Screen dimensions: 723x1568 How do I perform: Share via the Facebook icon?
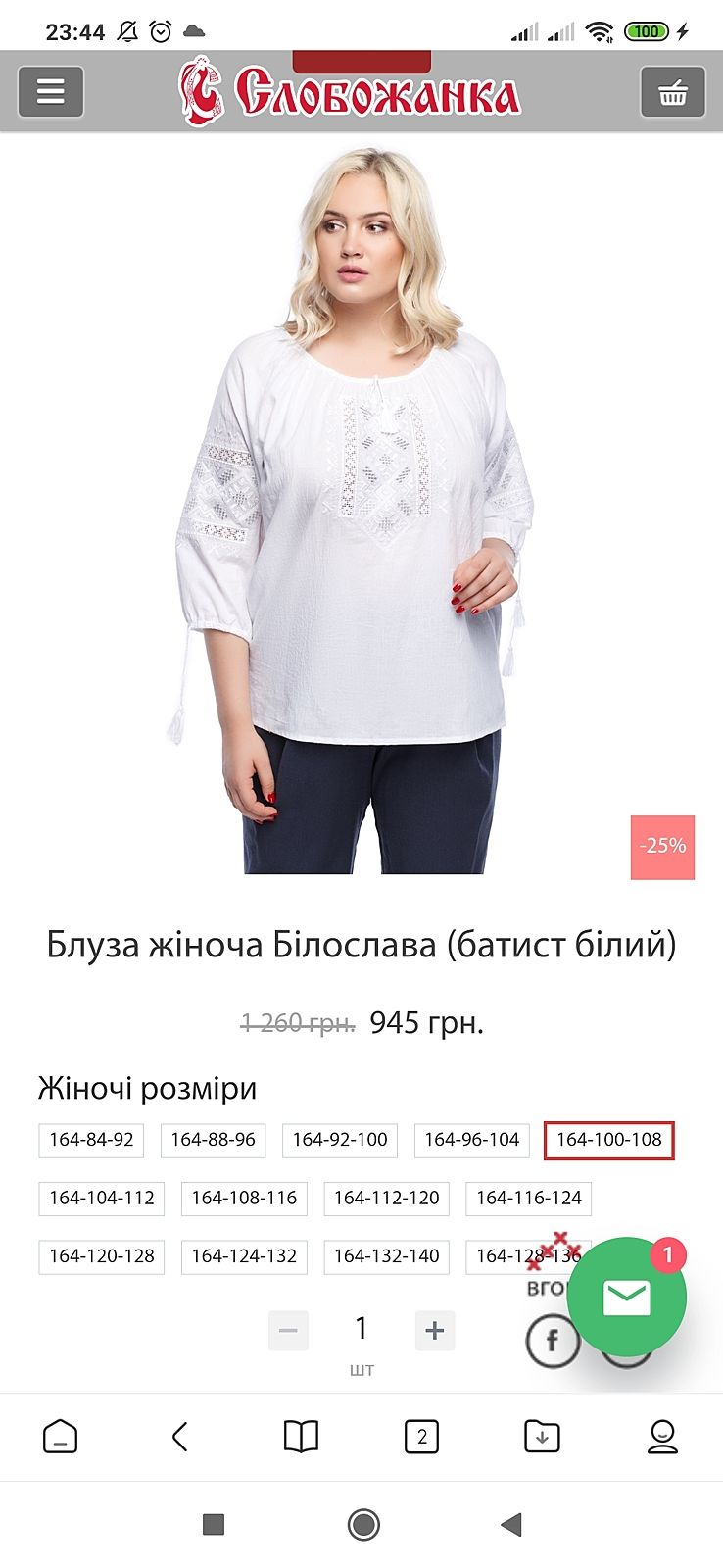[x=552, y=1340]
